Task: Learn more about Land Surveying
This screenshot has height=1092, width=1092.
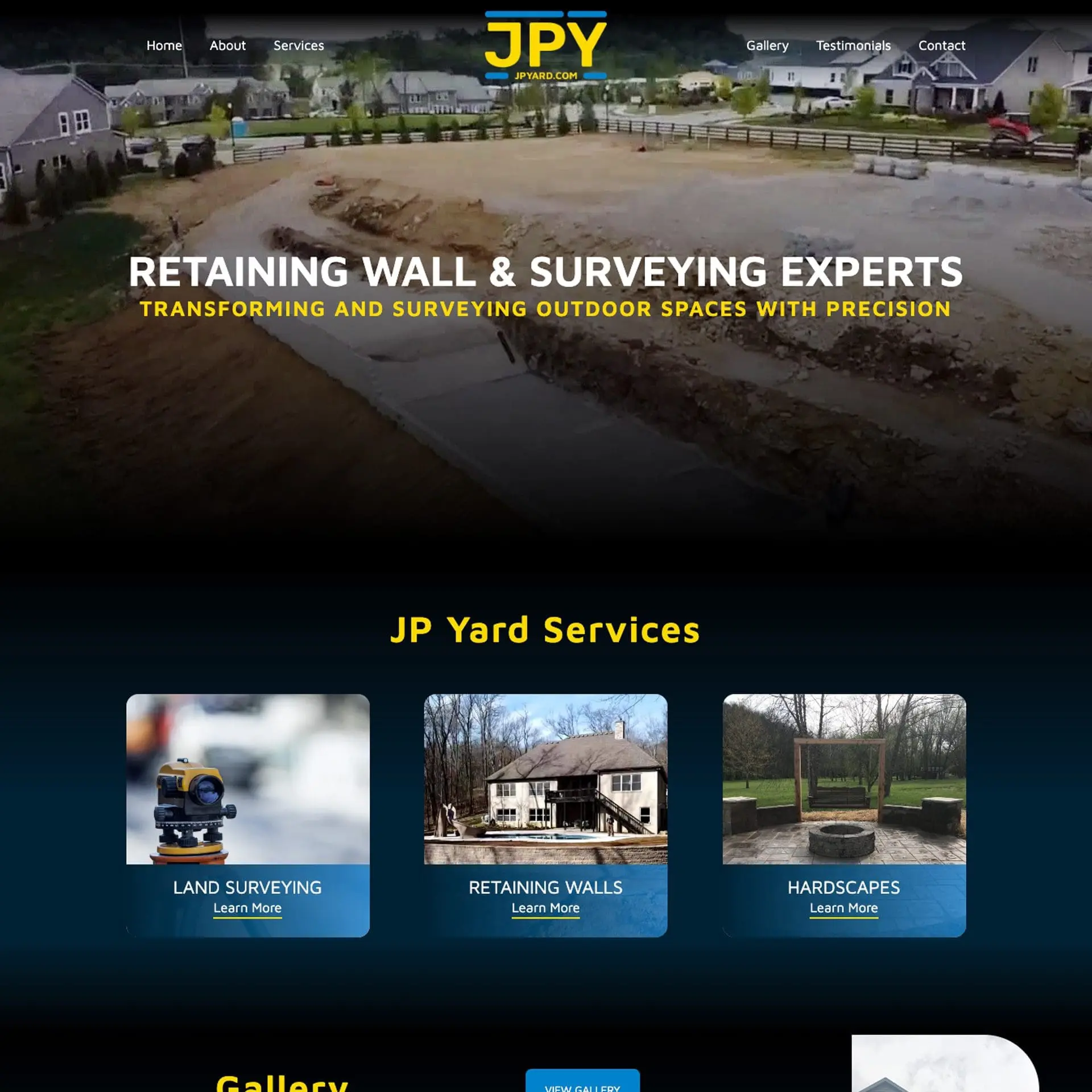Action: pos(247,908)
